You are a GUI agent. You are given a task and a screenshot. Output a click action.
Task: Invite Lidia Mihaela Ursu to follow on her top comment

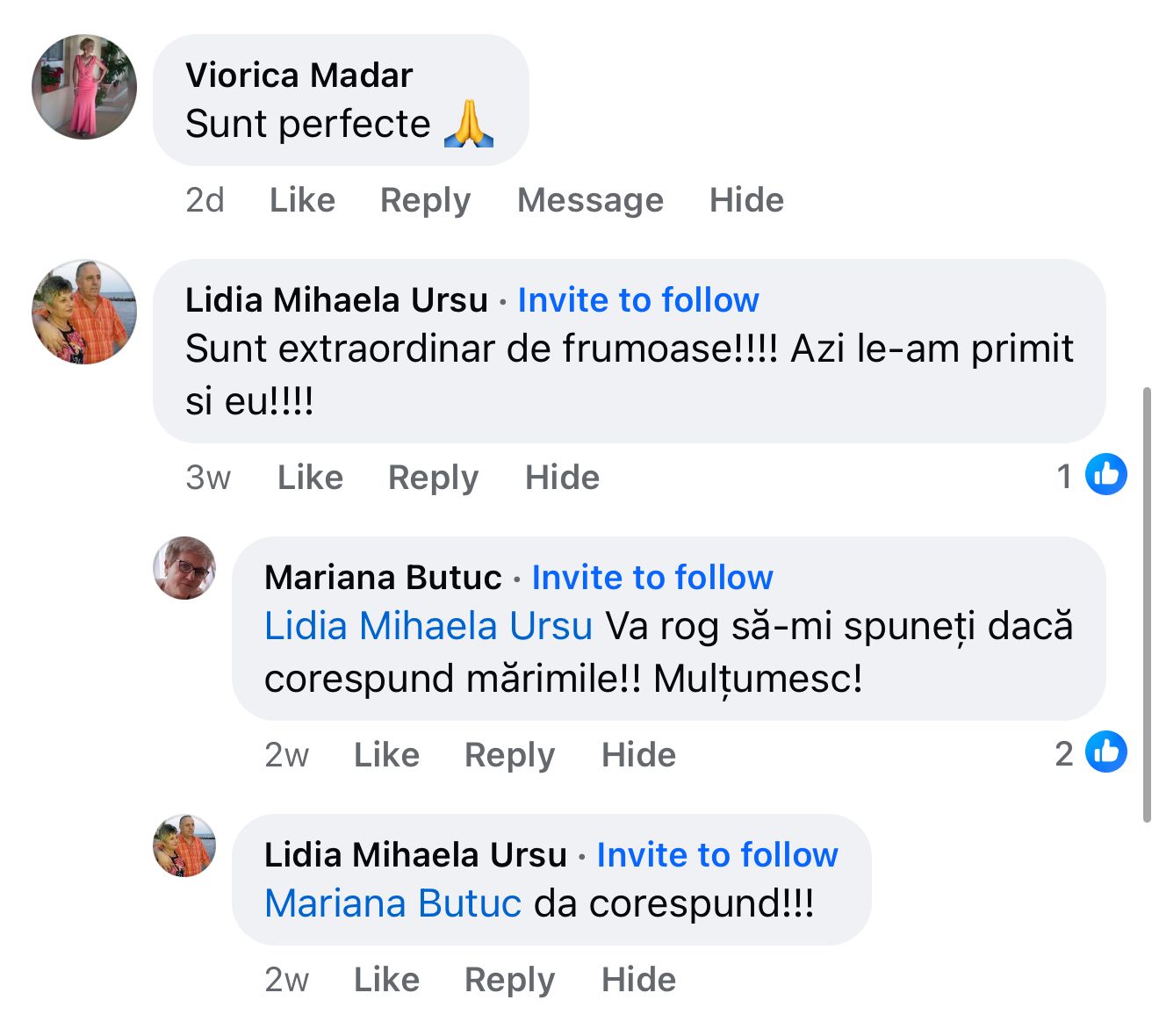pos(637,300)
